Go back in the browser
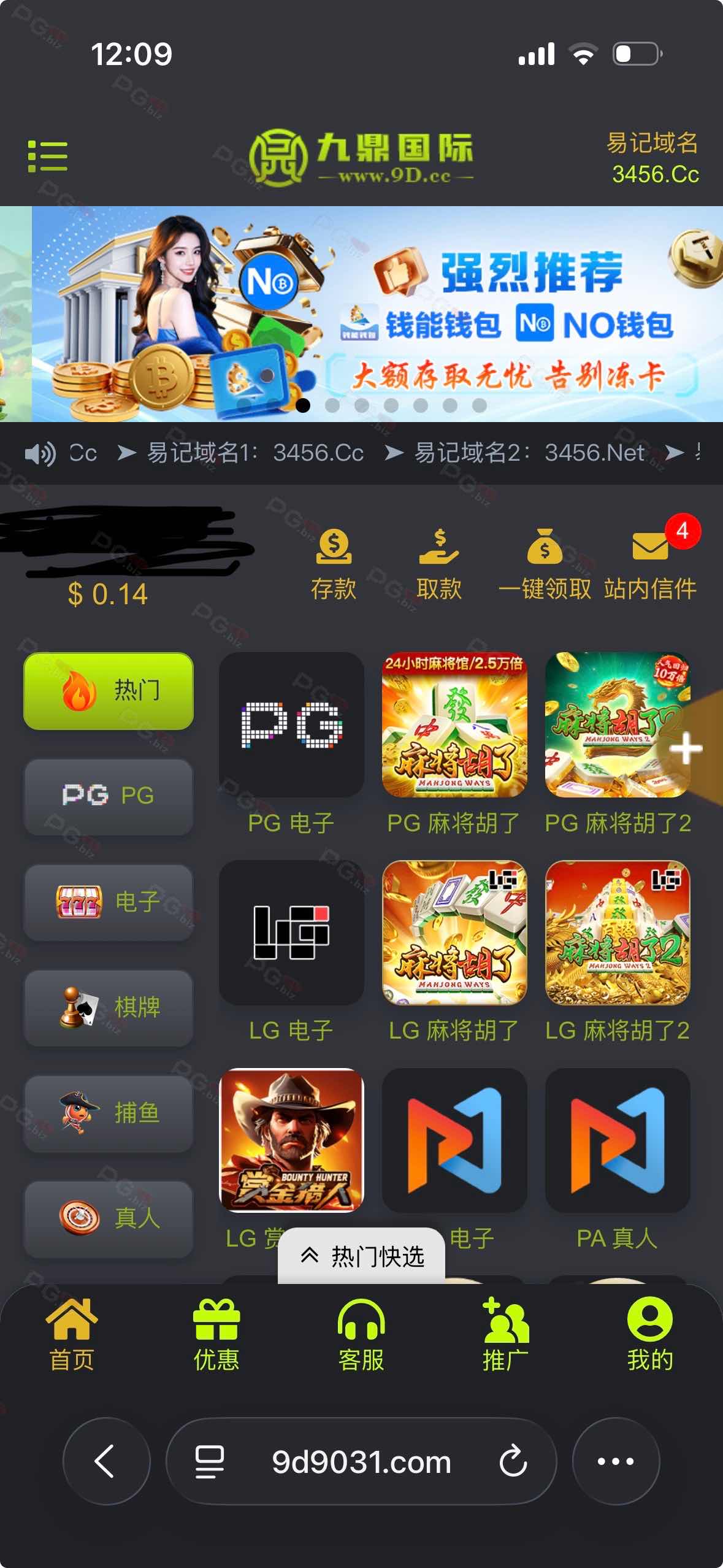Image resolution: width=723 pixels, height=1568 pixels. pyautogui.click(x=105, y=1461)
